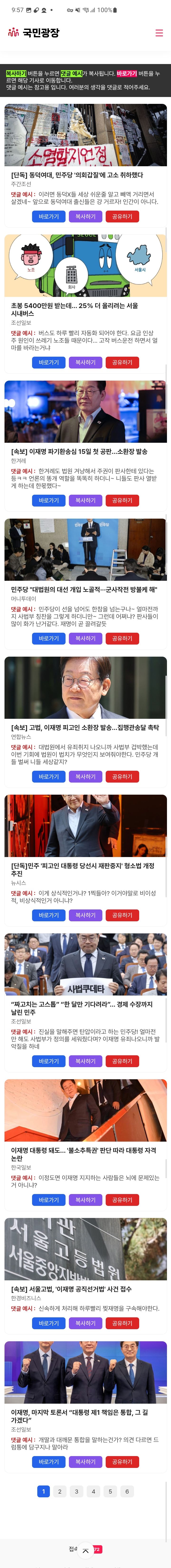Open the hamburger menu
The width and height of the screenshot is (171, 1568).
[x=159, y=33]
